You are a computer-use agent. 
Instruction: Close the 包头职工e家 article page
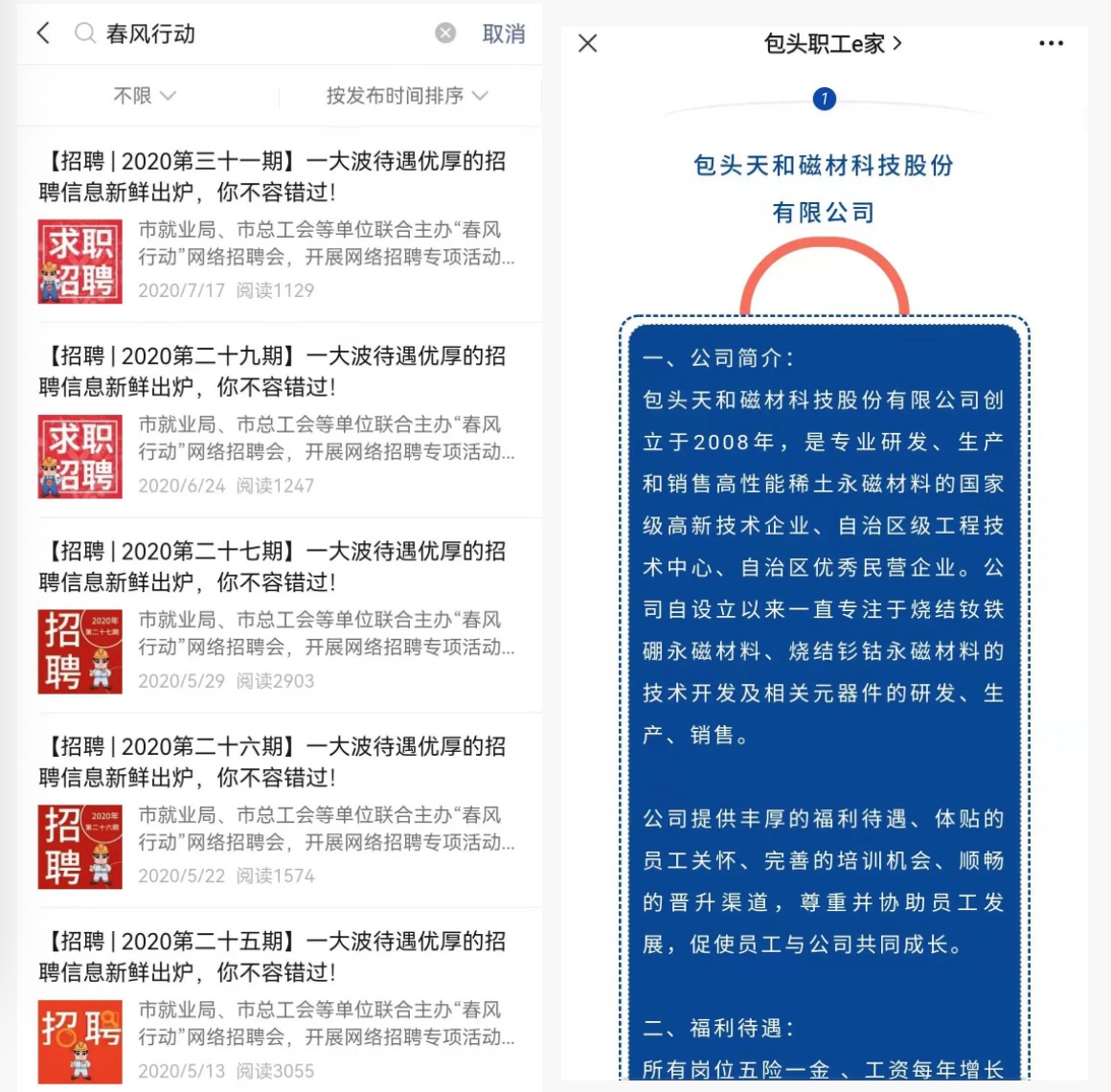point(588,43)
